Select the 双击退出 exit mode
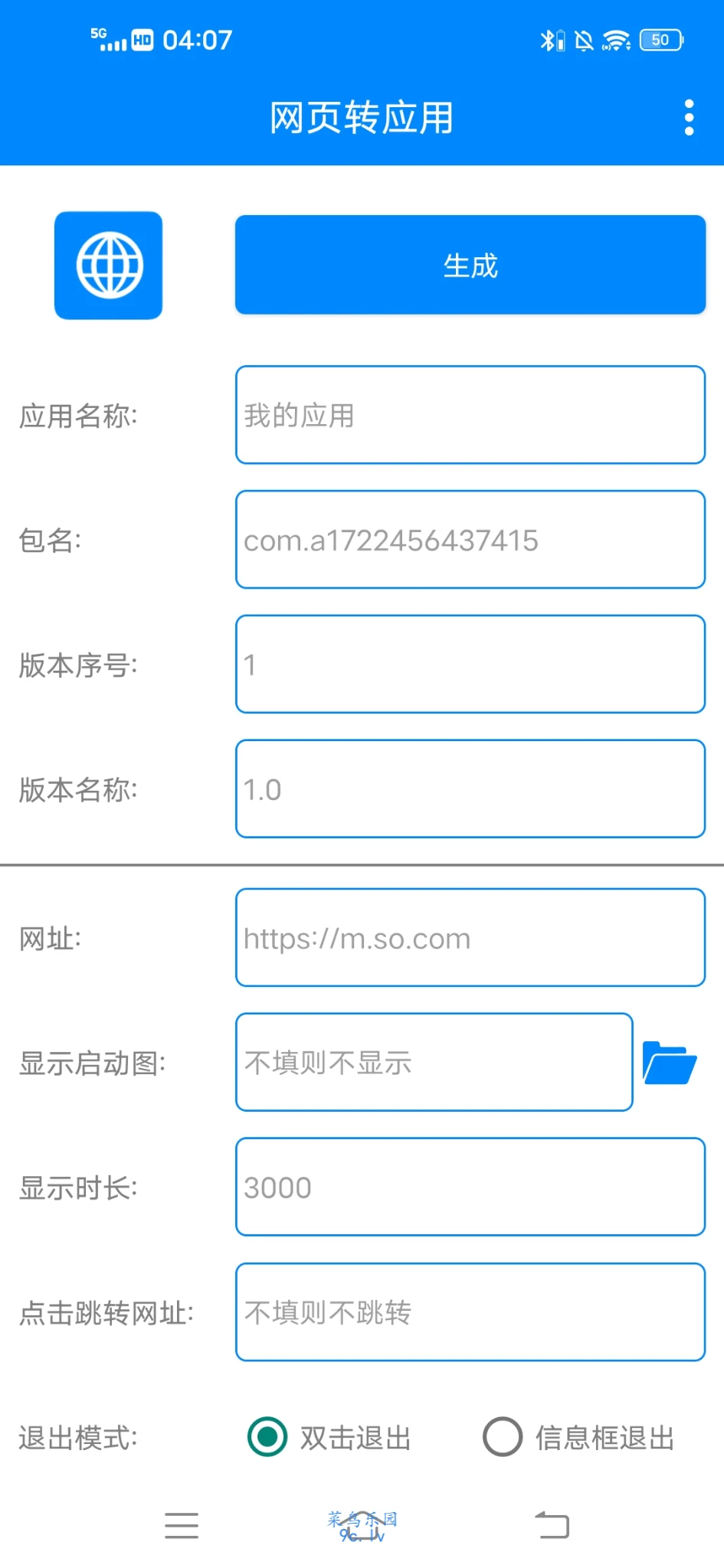The image size is (724, 1568). [x=267, y=1436]
